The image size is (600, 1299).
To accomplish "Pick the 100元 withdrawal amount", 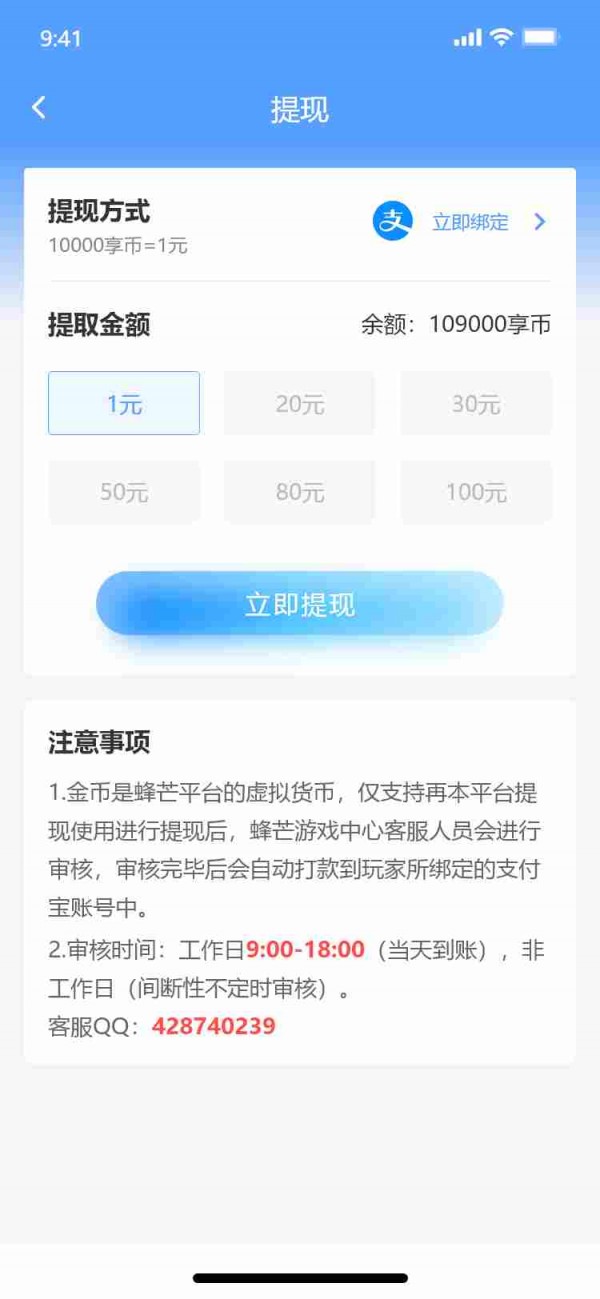I will [x=476, y=492].
